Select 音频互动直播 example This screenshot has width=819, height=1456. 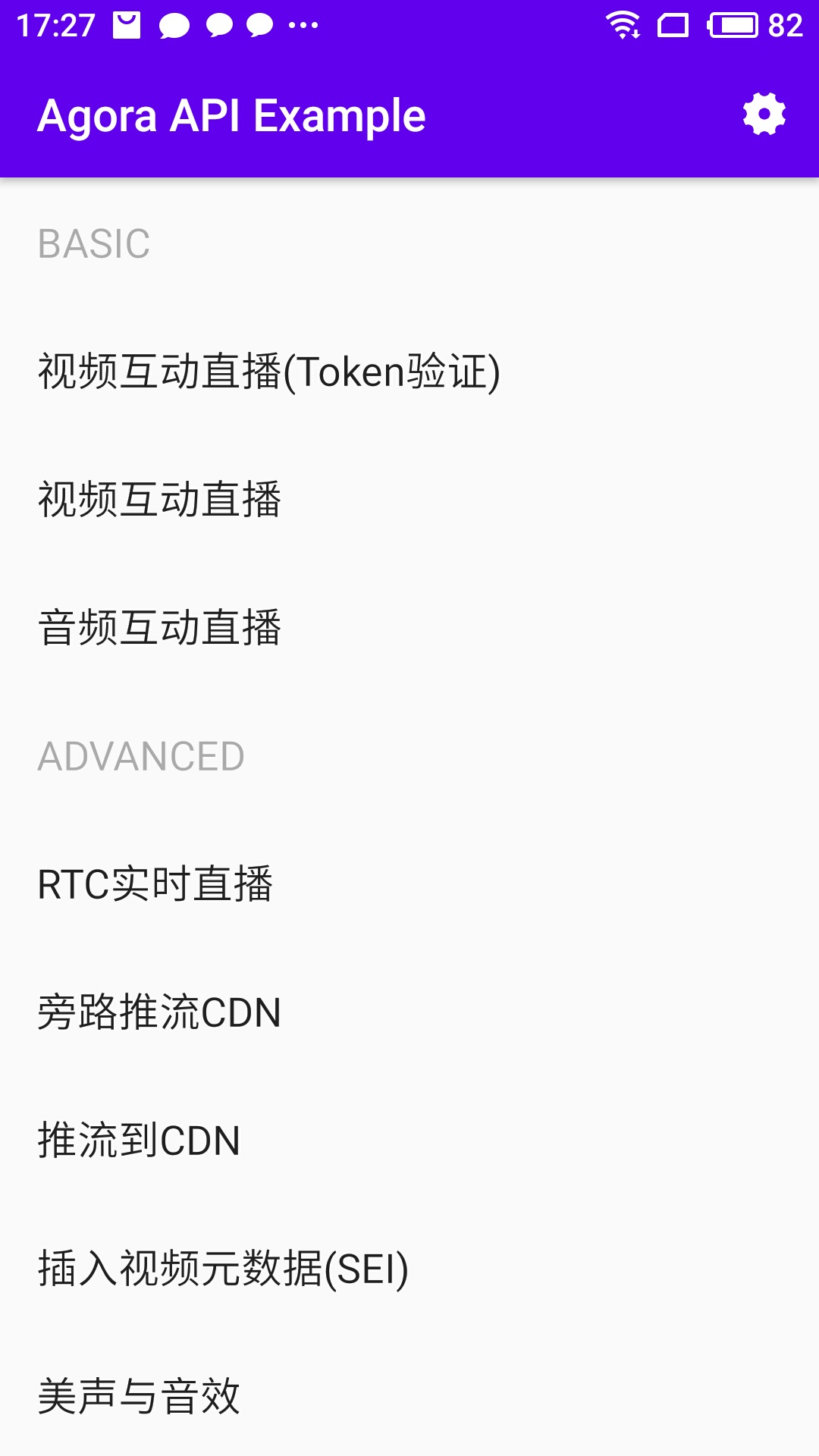409,628
